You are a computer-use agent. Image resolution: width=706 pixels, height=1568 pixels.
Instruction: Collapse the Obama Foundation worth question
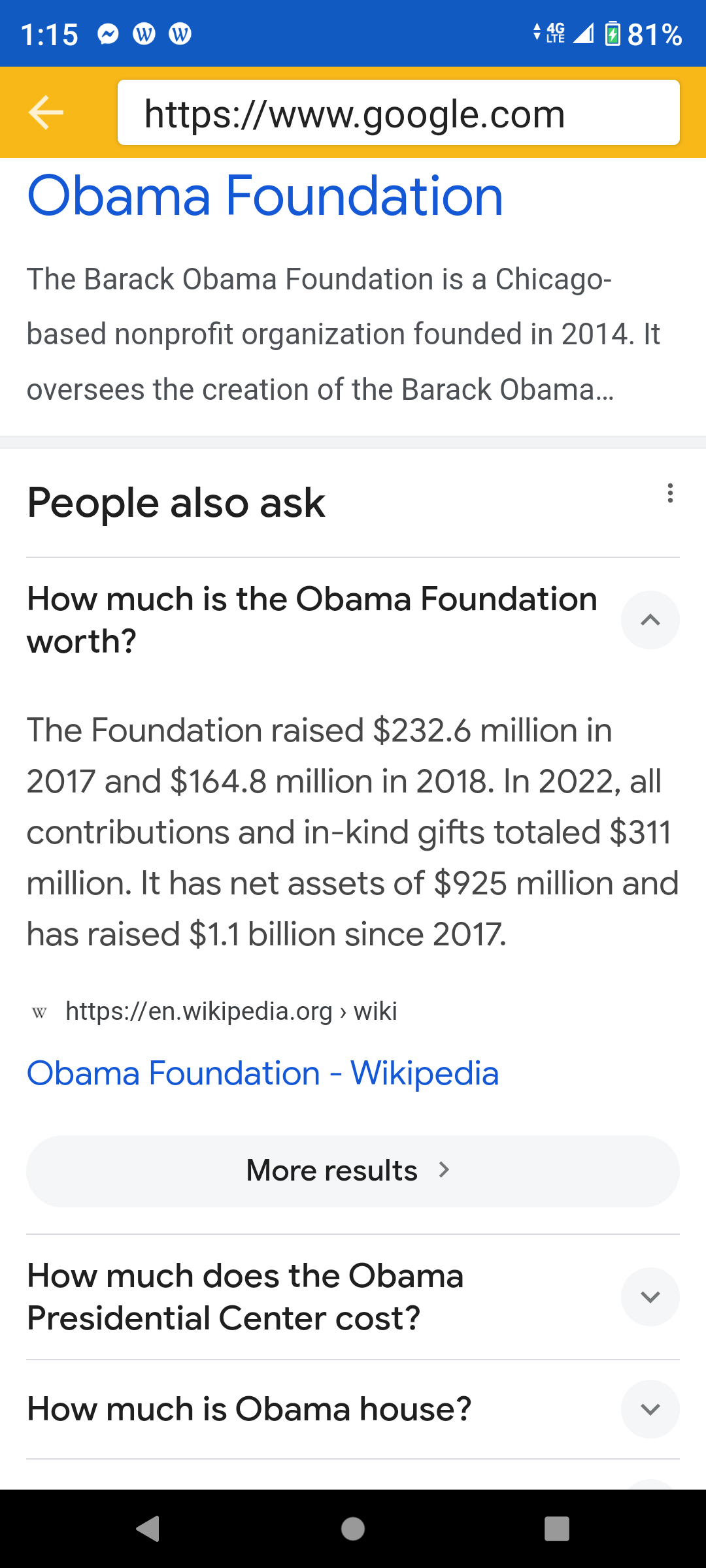[x=650, y=620]
